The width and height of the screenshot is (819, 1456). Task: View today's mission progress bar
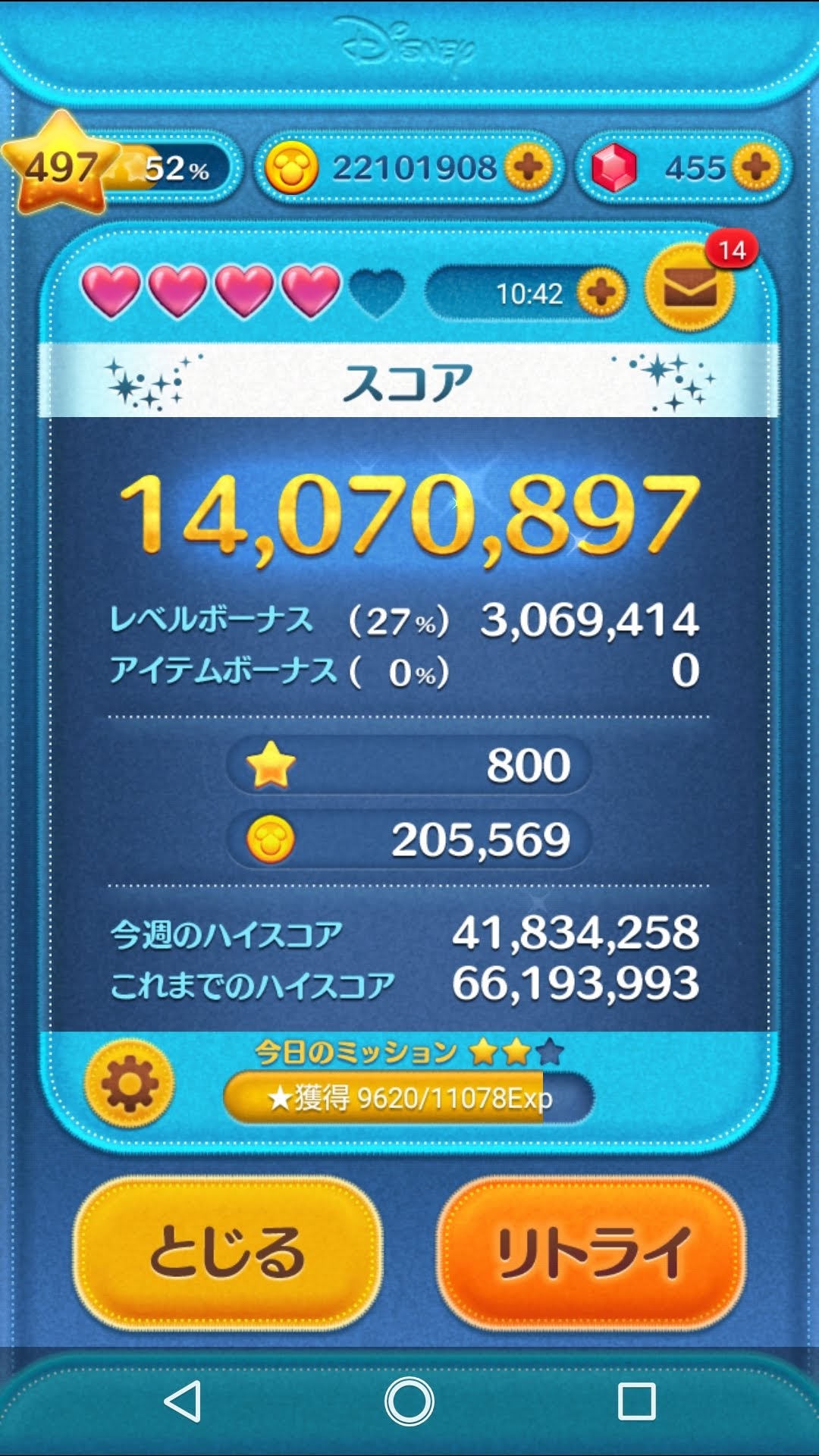pos(409,1097)
